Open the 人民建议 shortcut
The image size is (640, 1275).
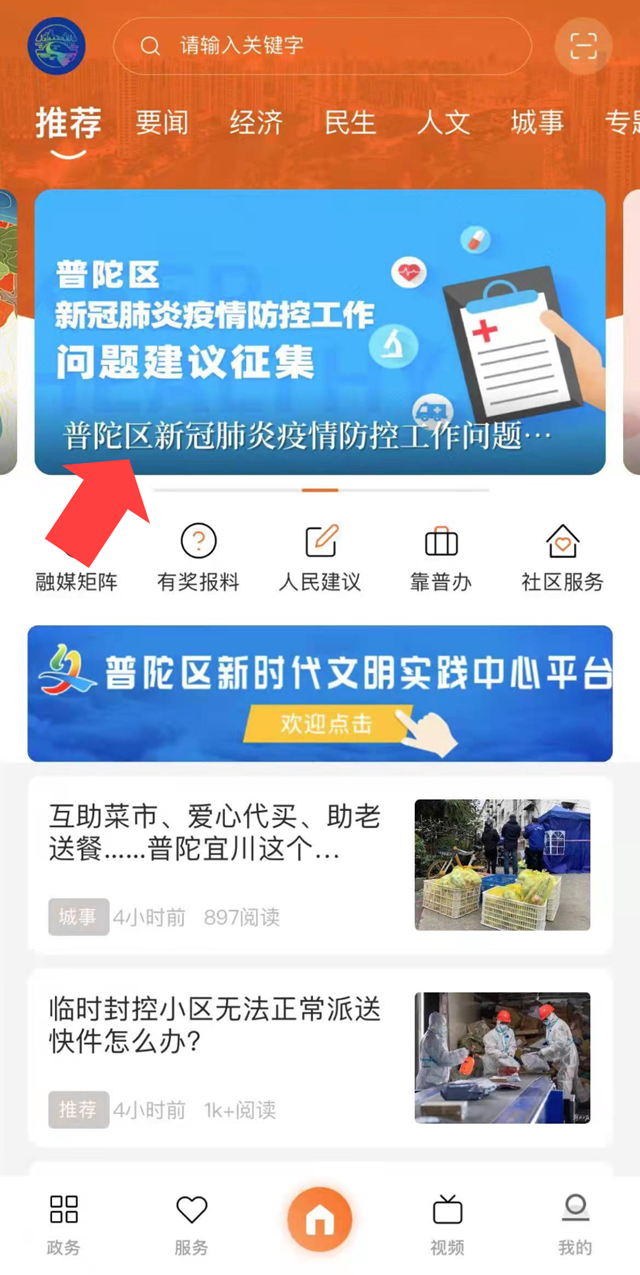point(320,558)
